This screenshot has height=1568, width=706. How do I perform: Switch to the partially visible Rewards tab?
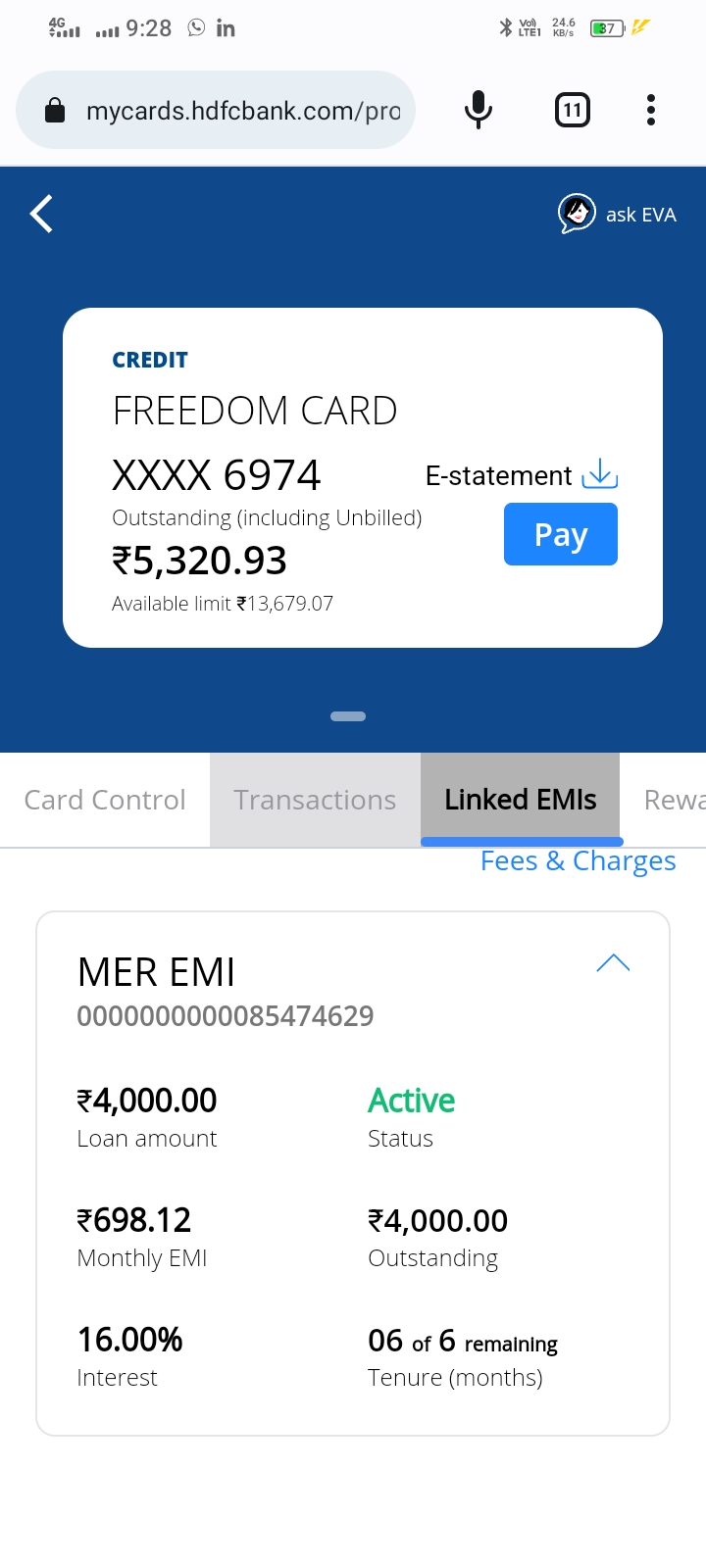click(x=674, y=800)
